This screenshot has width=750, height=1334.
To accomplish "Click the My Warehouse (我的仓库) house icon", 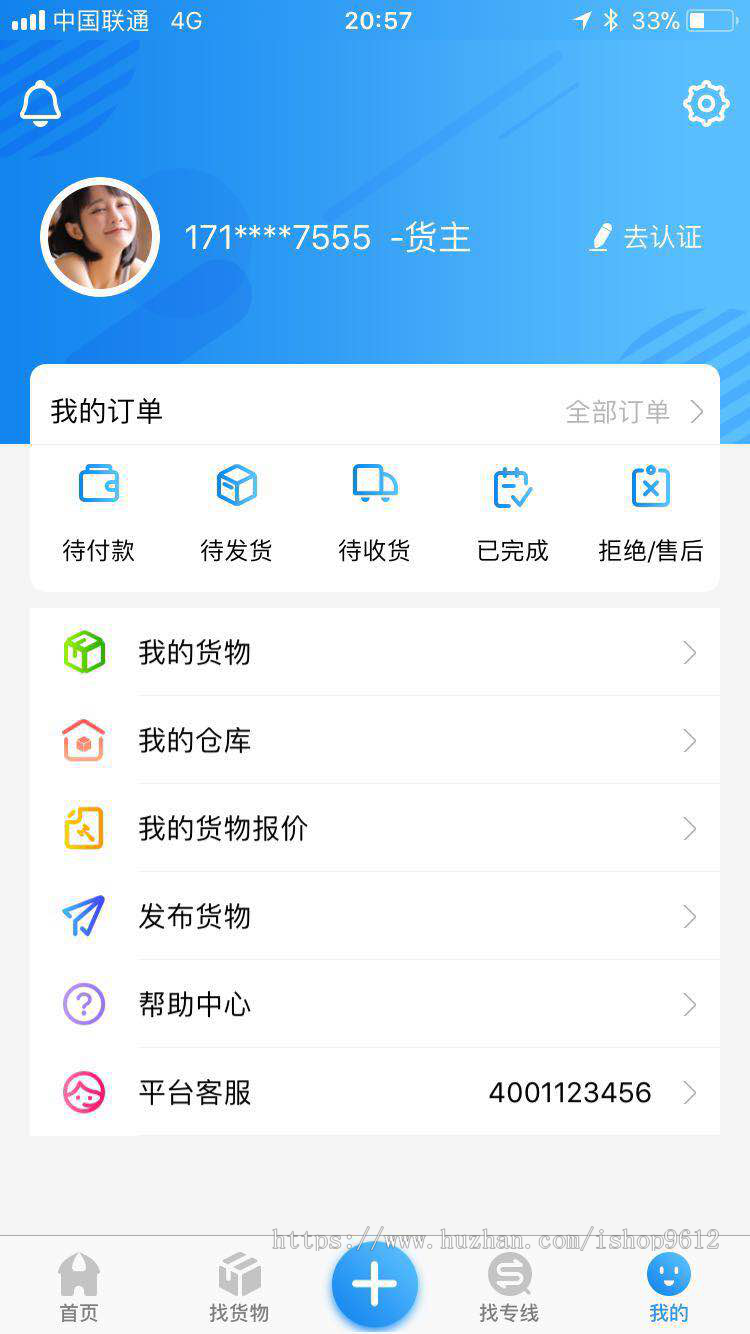I will [x=84, y=740].
